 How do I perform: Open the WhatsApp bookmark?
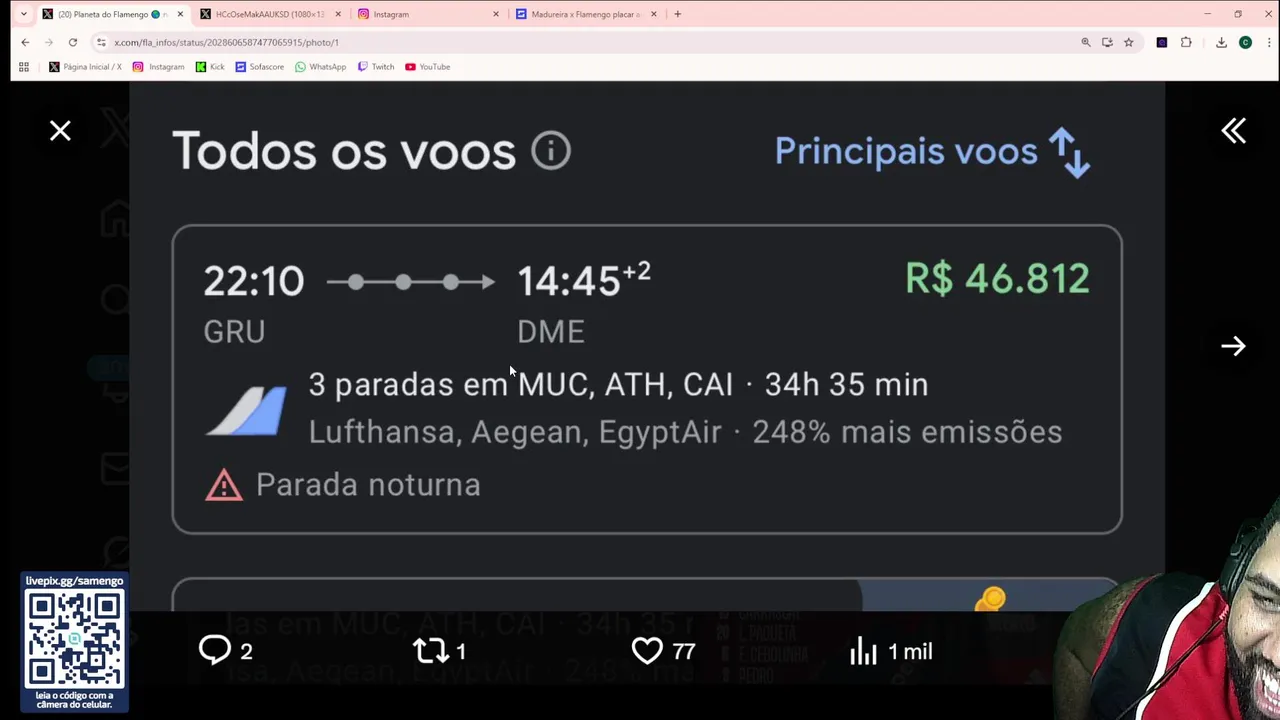pyautogui.click(x=320, y=67)
